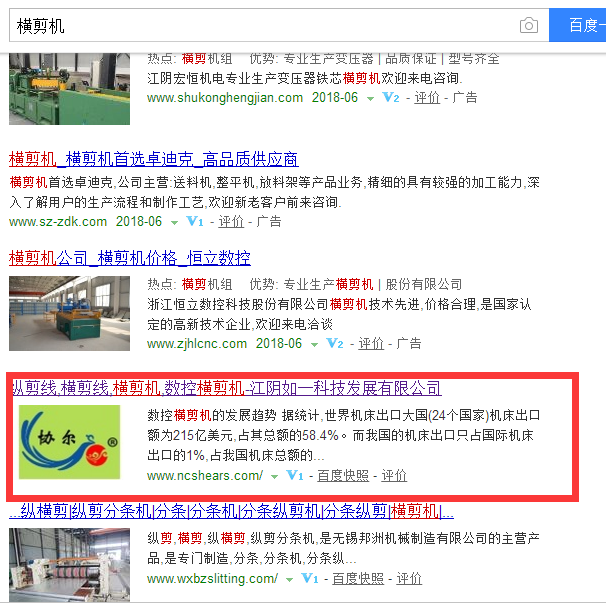Open the camera image search icon

[x=528, y=25]
